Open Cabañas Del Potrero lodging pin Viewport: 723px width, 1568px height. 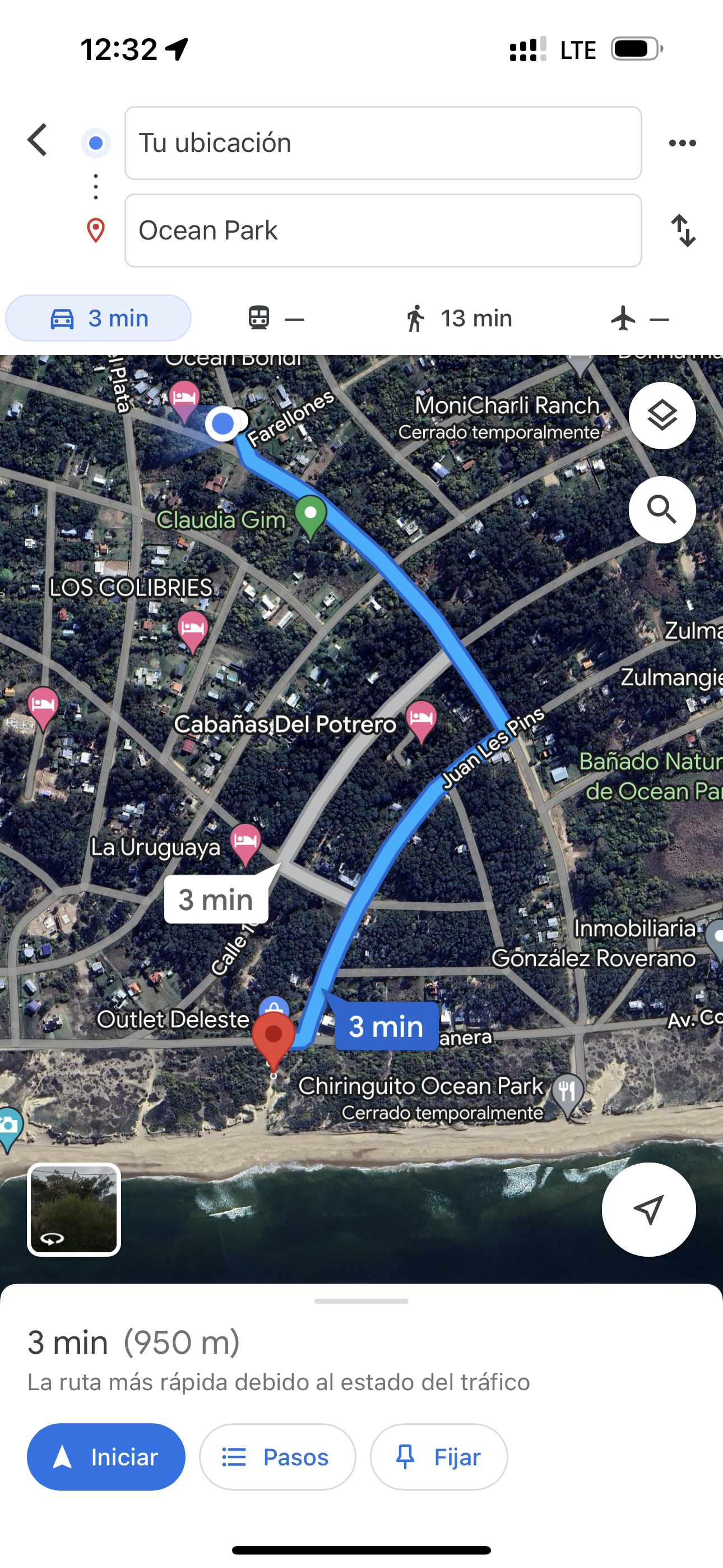coord(421,718)
